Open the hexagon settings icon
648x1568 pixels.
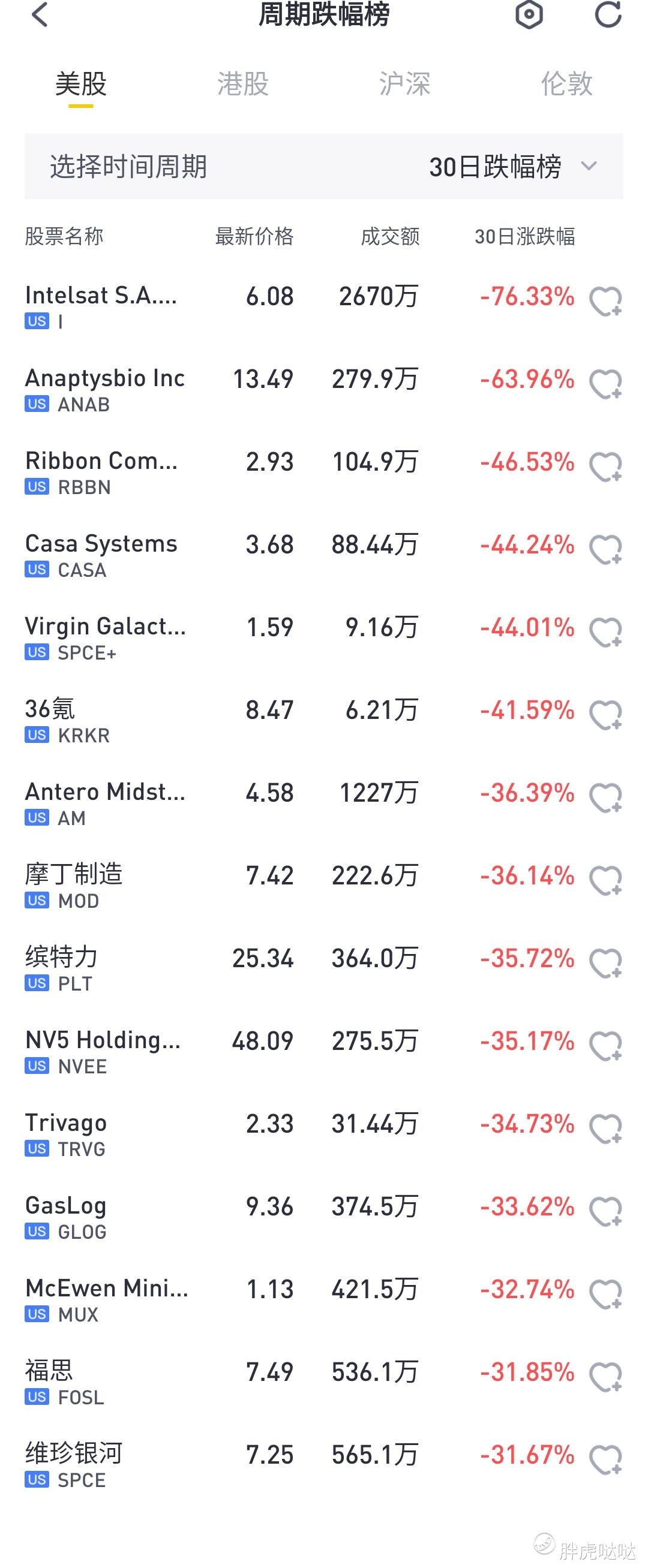529,14
